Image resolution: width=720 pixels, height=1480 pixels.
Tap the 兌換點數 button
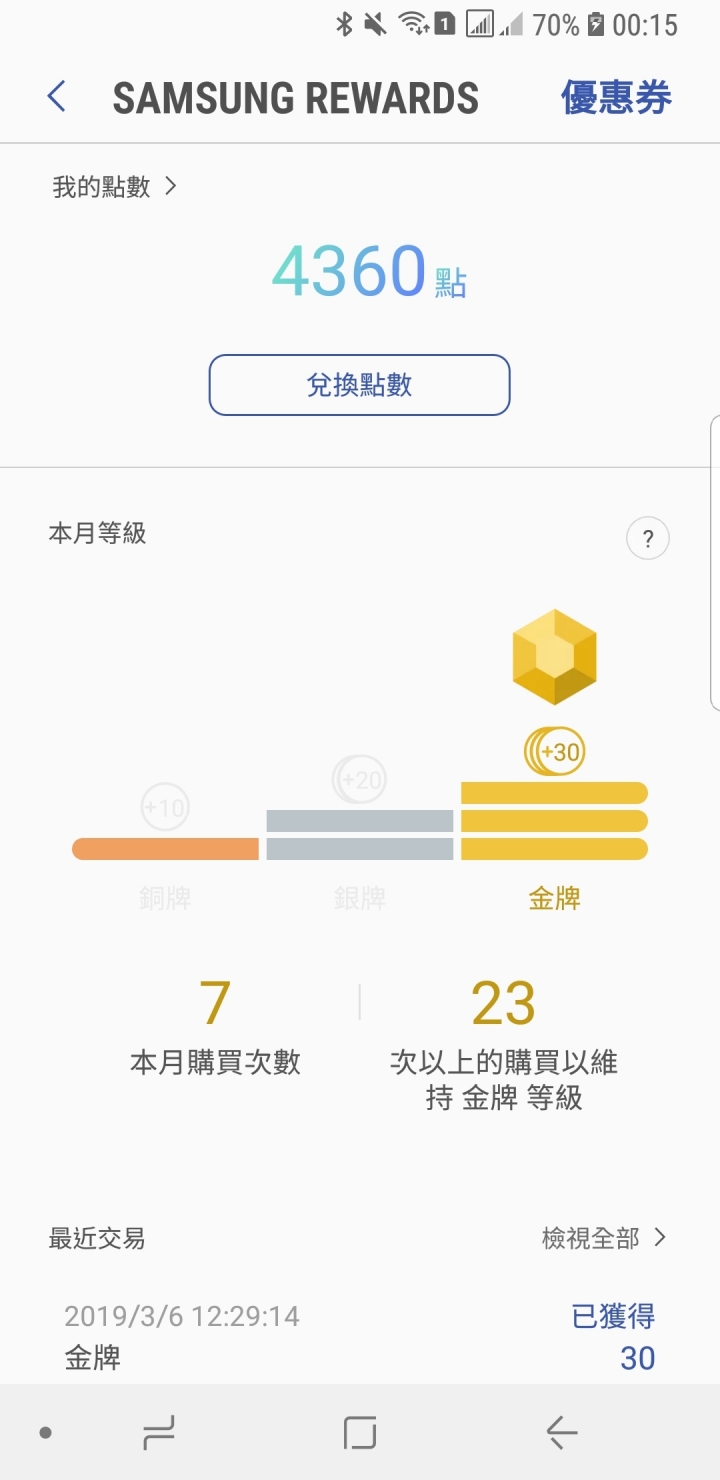(x=360, y=385)
